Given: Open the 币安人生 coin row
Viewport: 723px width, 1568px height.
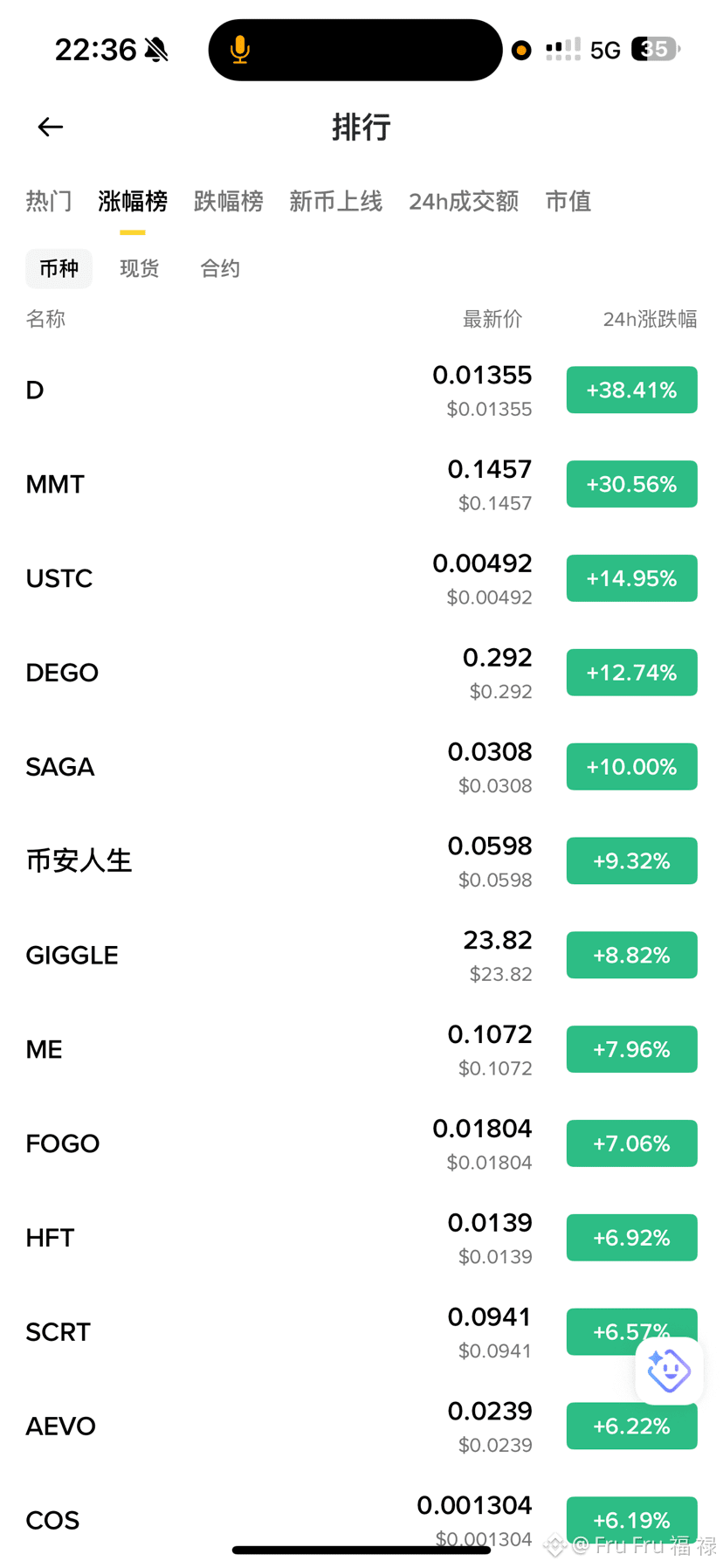Looking at the screenshot, I should (x=361, y=861).
